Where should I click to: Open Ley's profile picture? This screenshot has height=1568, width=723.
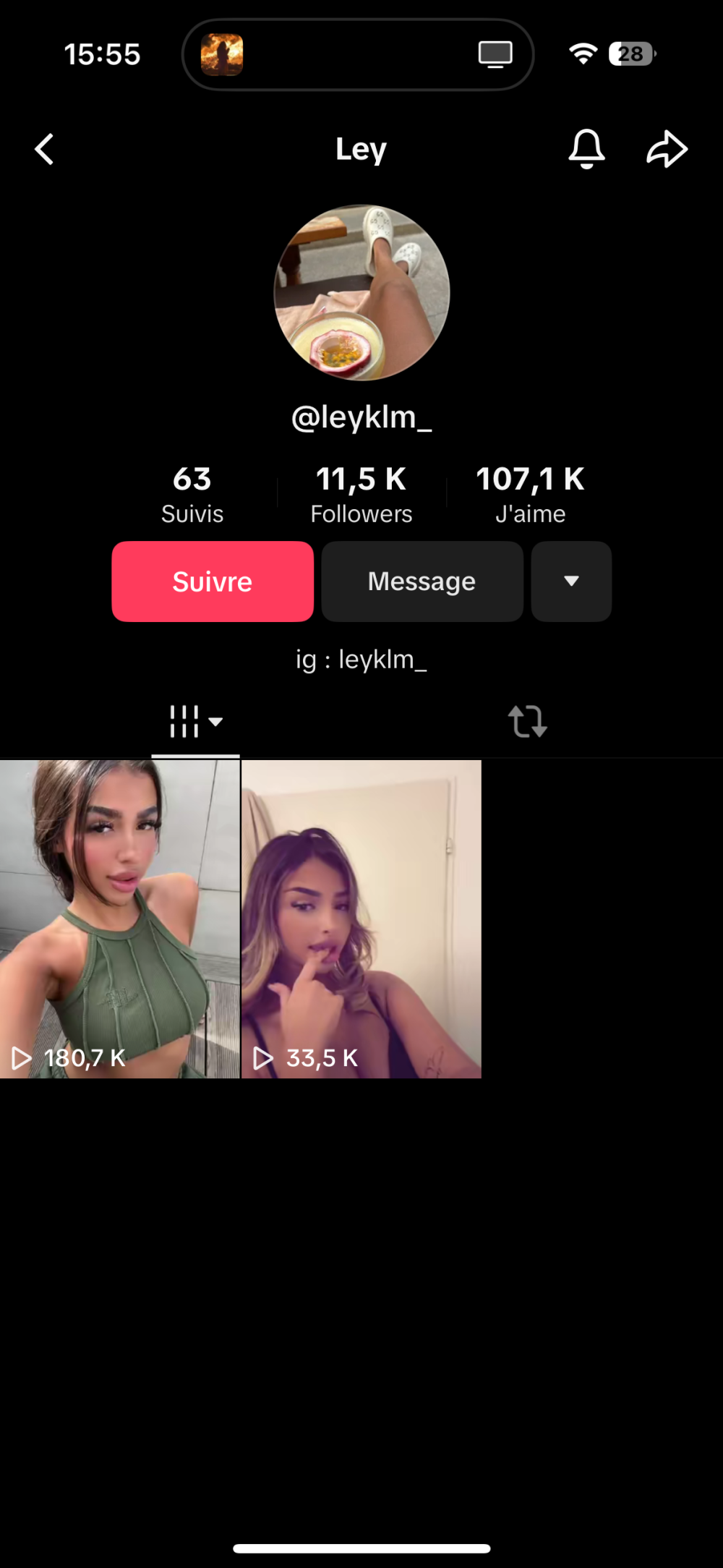(x=361, y=292)
